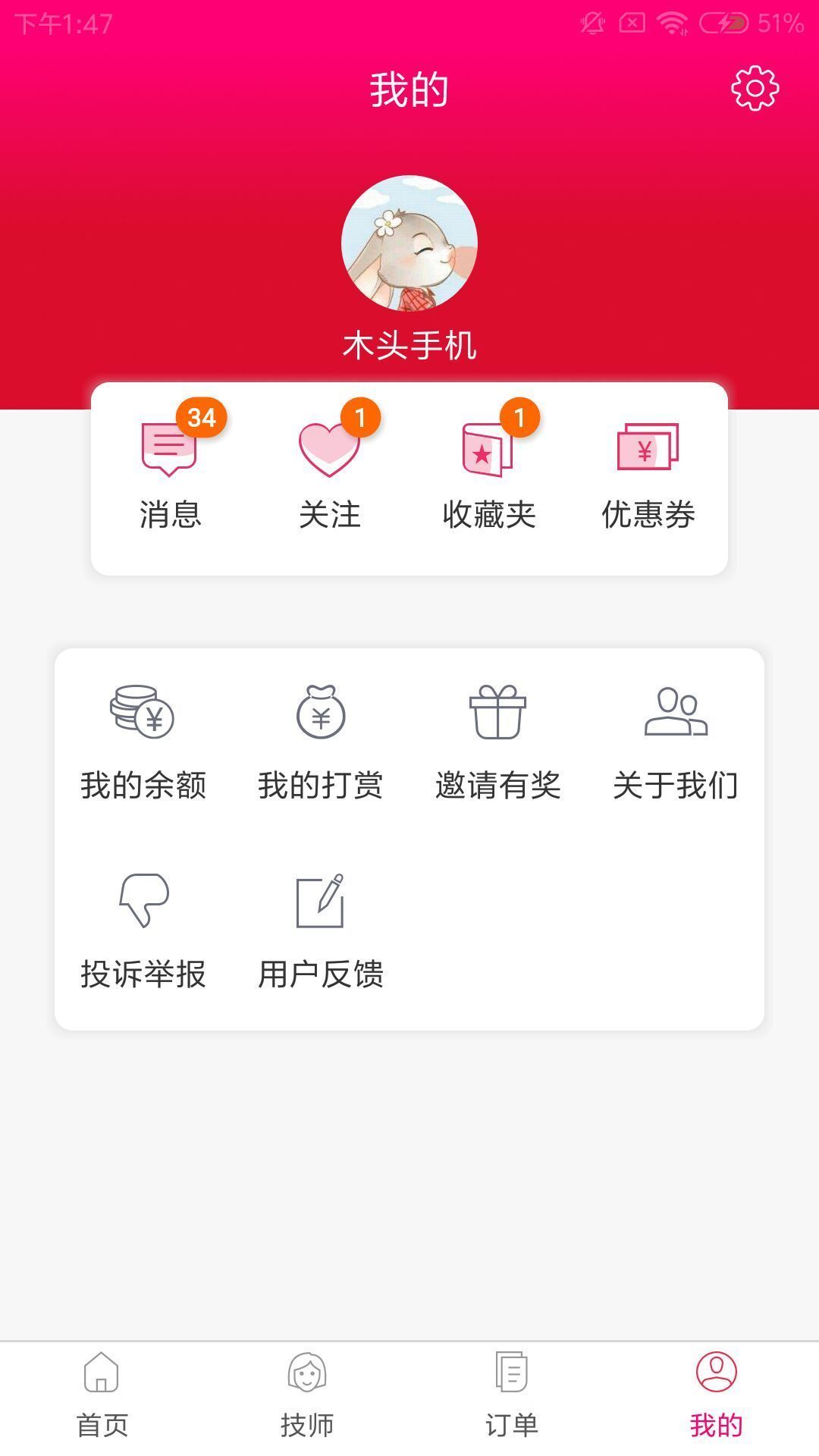Tap the Wi-Fi status bar icon
This screenshot has height=1456, width=819.
point(673,23)
